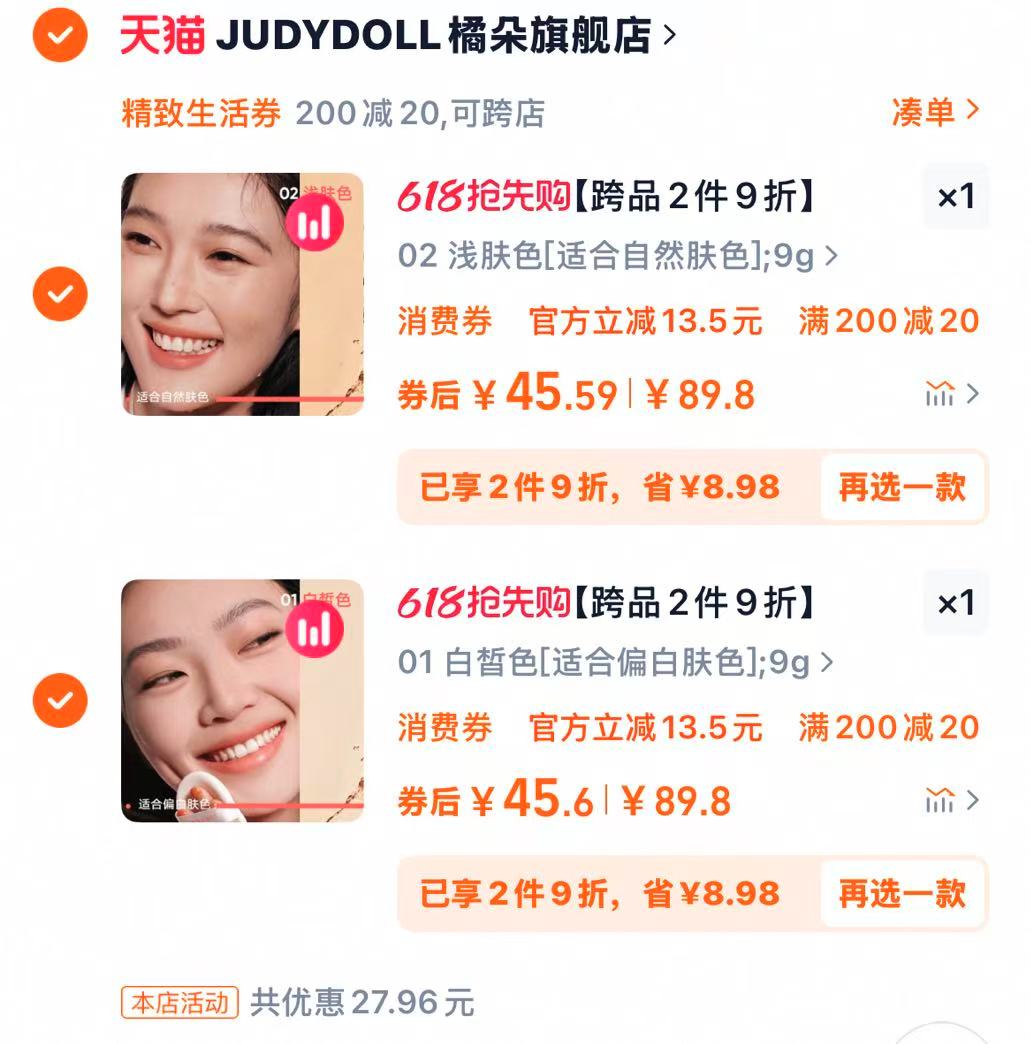
Task: View price details for 02 浅肤色
Action: click(x=952, y=394)
